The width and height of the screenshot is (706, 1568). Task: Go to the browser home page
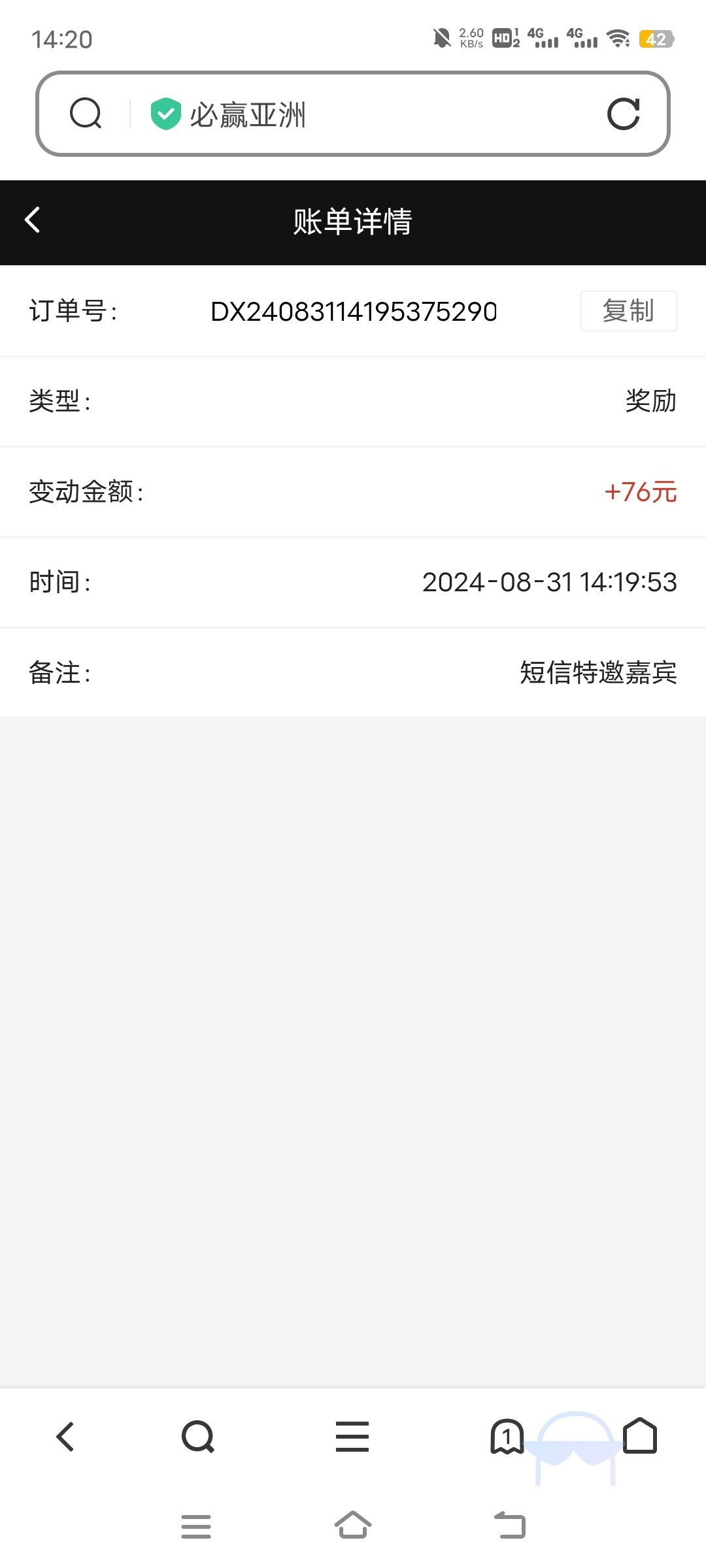tap(640, 1435)
